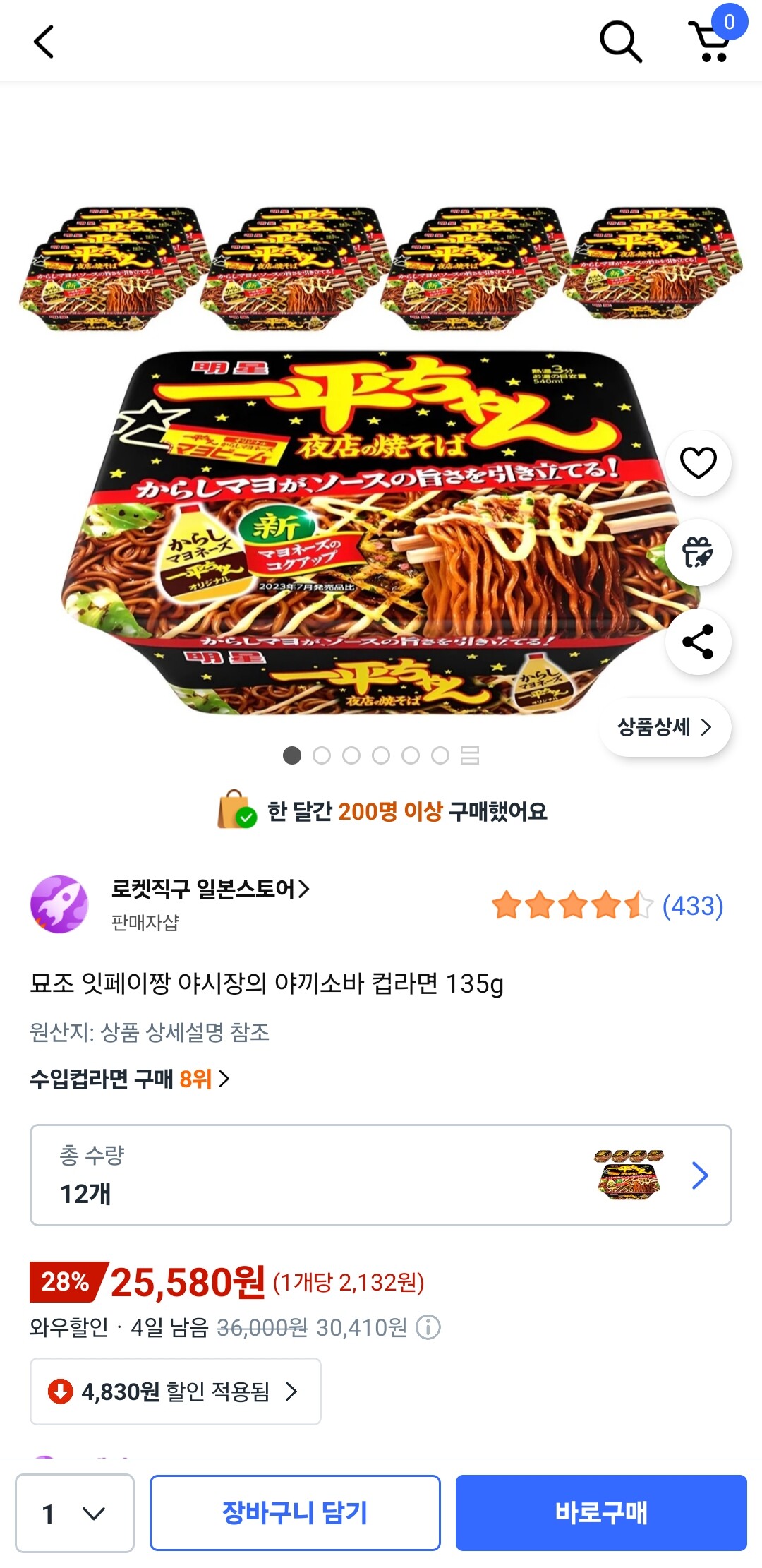Open 상품상세 product details
Image resolution: width=762 pixels, height=1568 pixels.
(665, 727)
